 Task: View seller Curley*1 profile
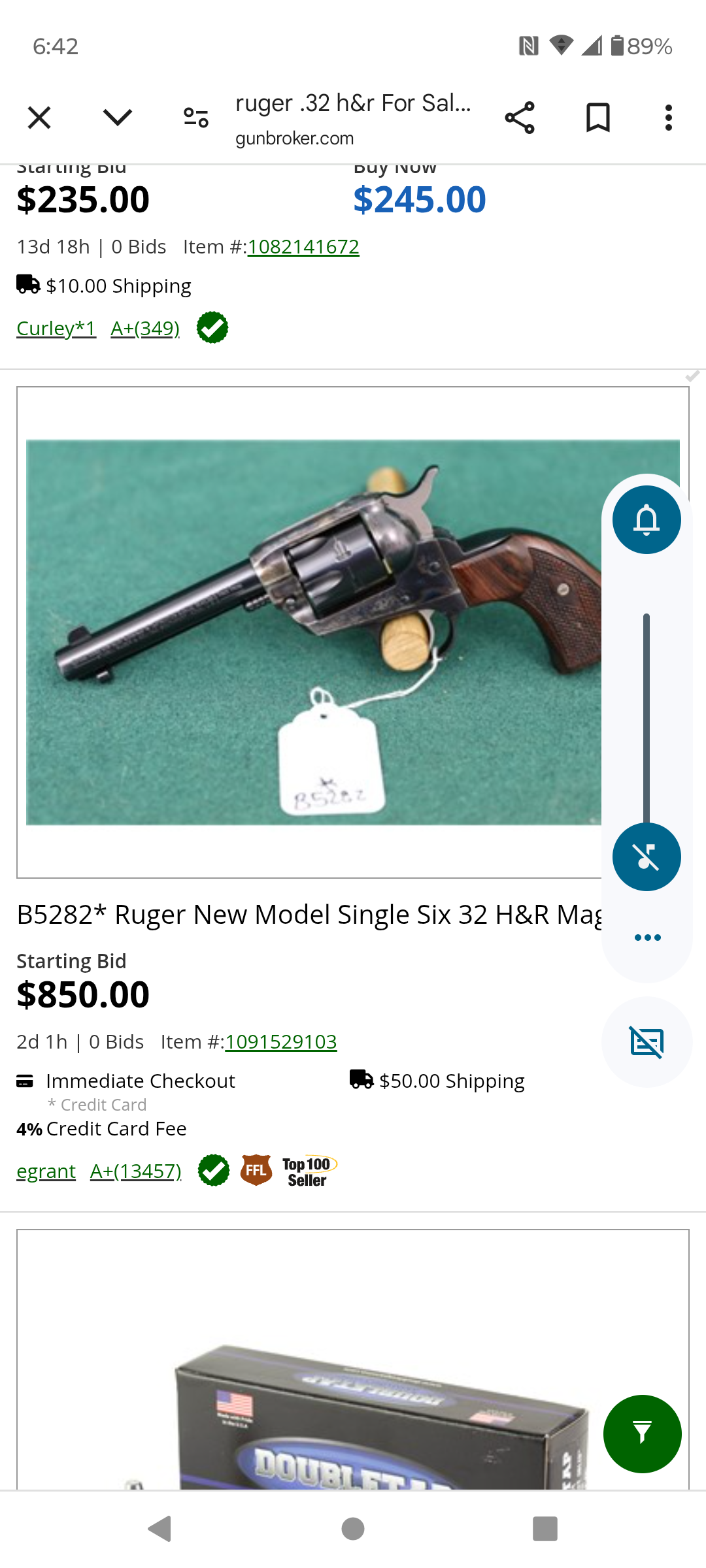pyautogui.click(x=56, y=328)
